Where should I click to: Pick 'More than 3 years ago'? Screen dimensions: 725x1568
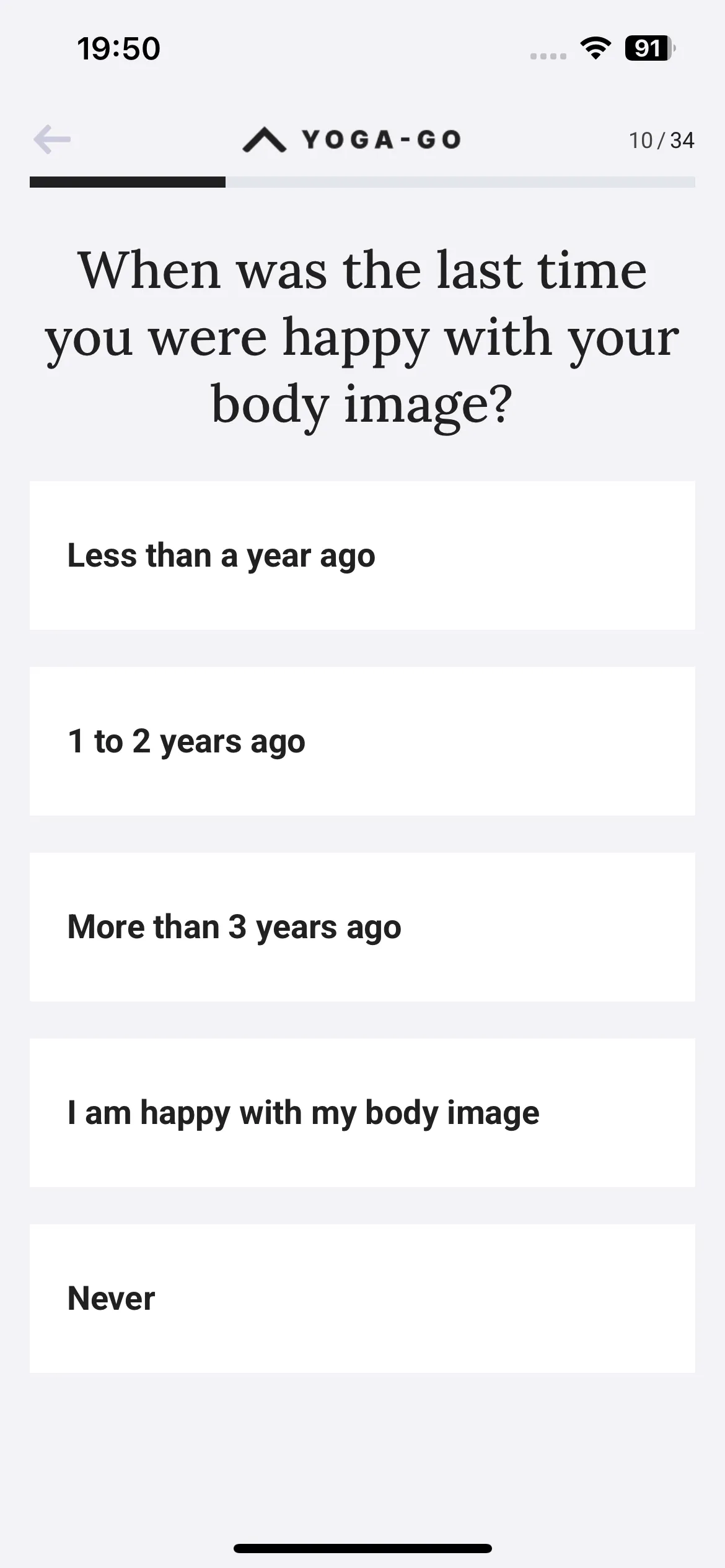tap(362, 927)
